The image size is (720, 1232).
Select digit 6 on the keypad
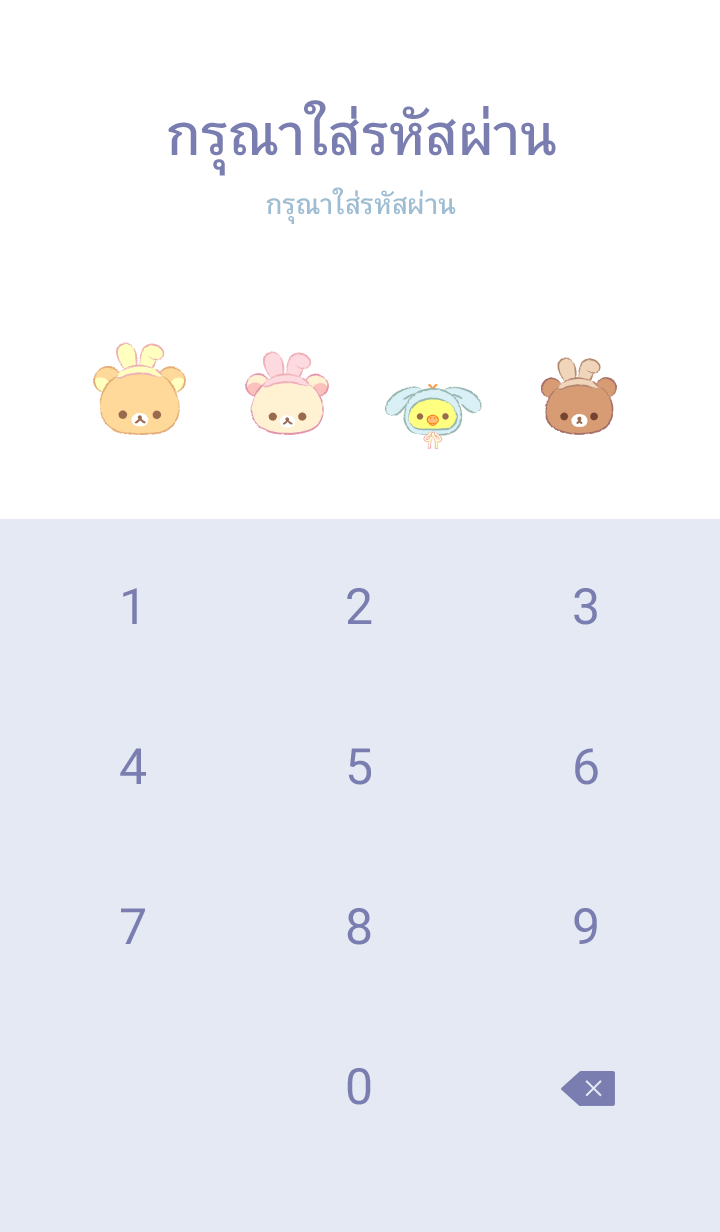pos(585,767)
